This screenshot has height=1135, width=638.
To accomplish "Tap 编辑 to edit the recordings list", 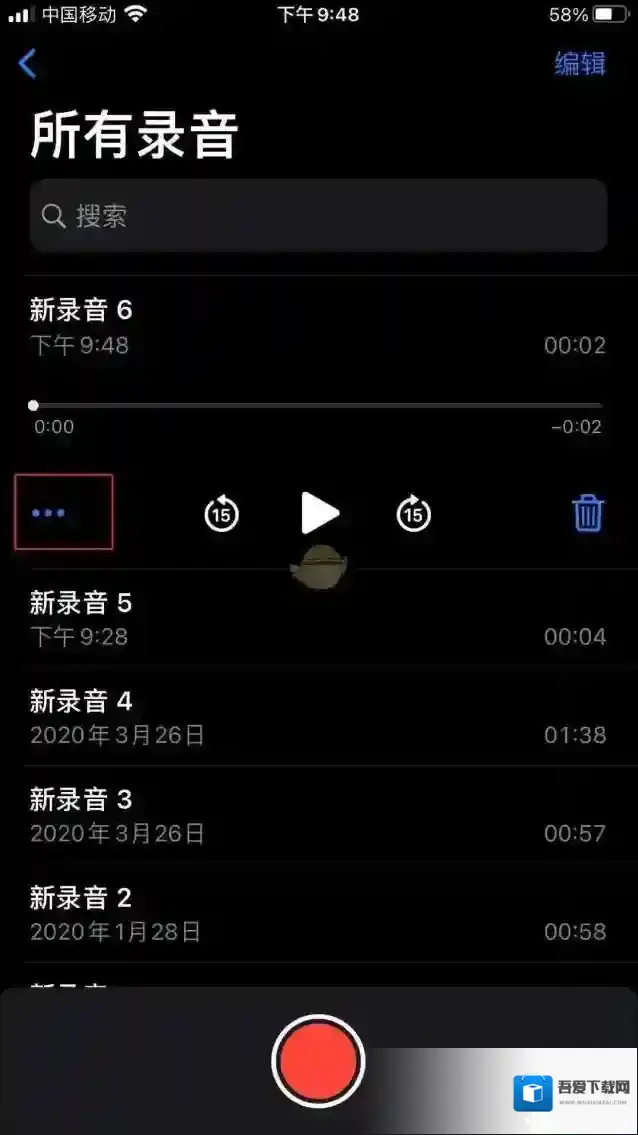I will click(x=580, y=64).
